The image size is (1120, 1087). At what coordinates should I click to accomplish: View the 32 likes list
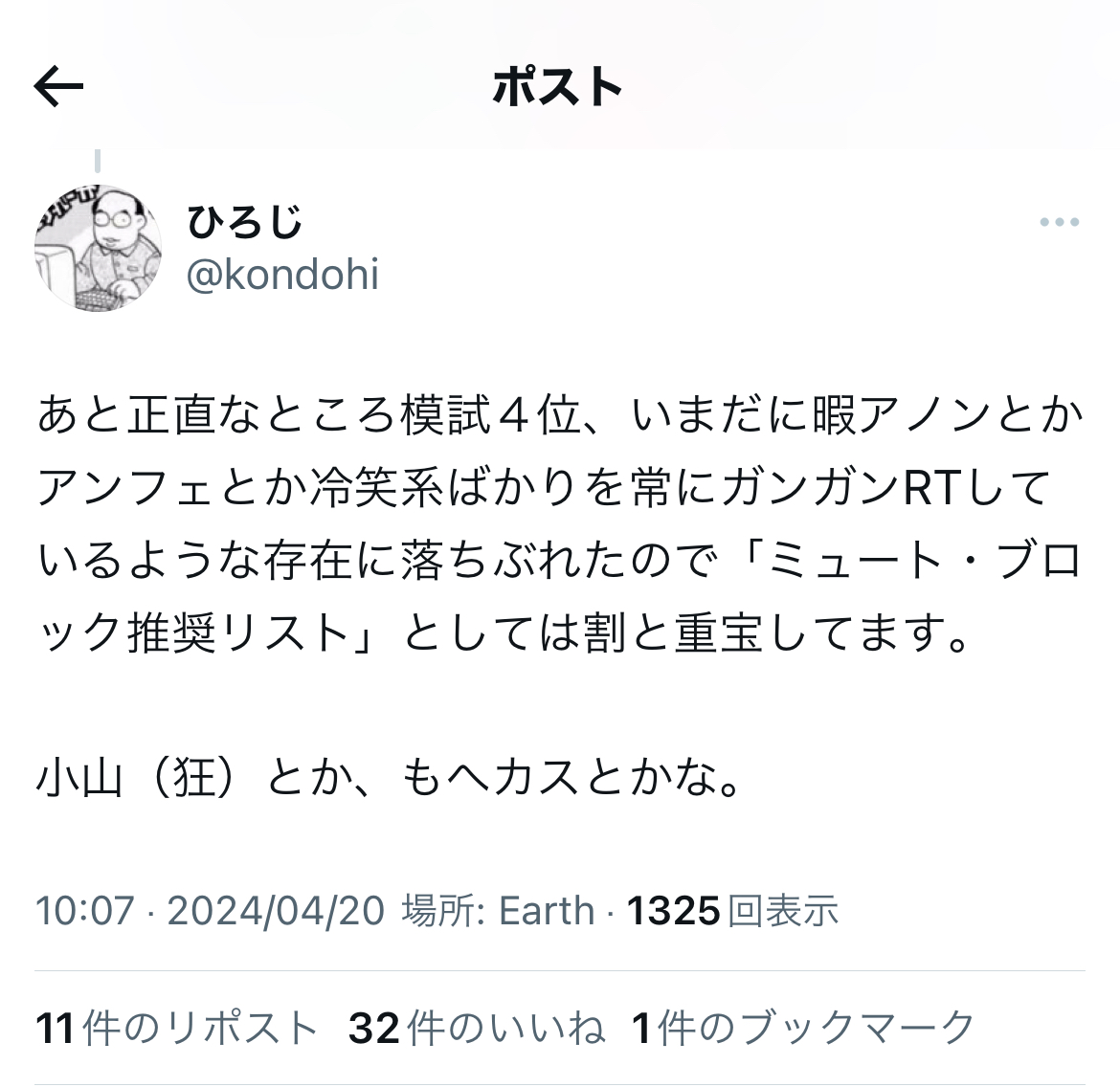477,1029
